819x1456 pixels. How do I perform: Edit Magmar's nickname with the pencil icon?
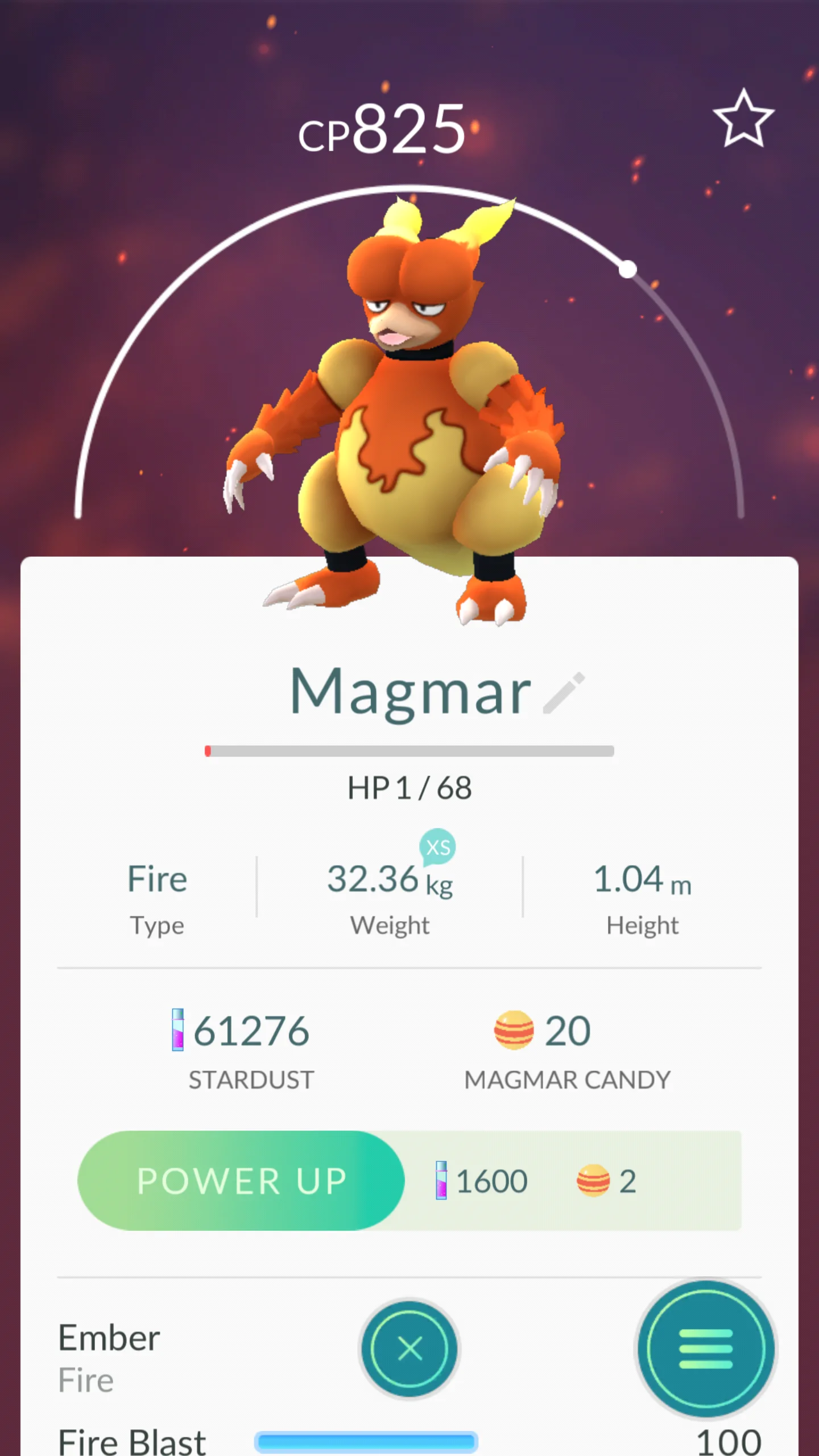pos(564,693)
